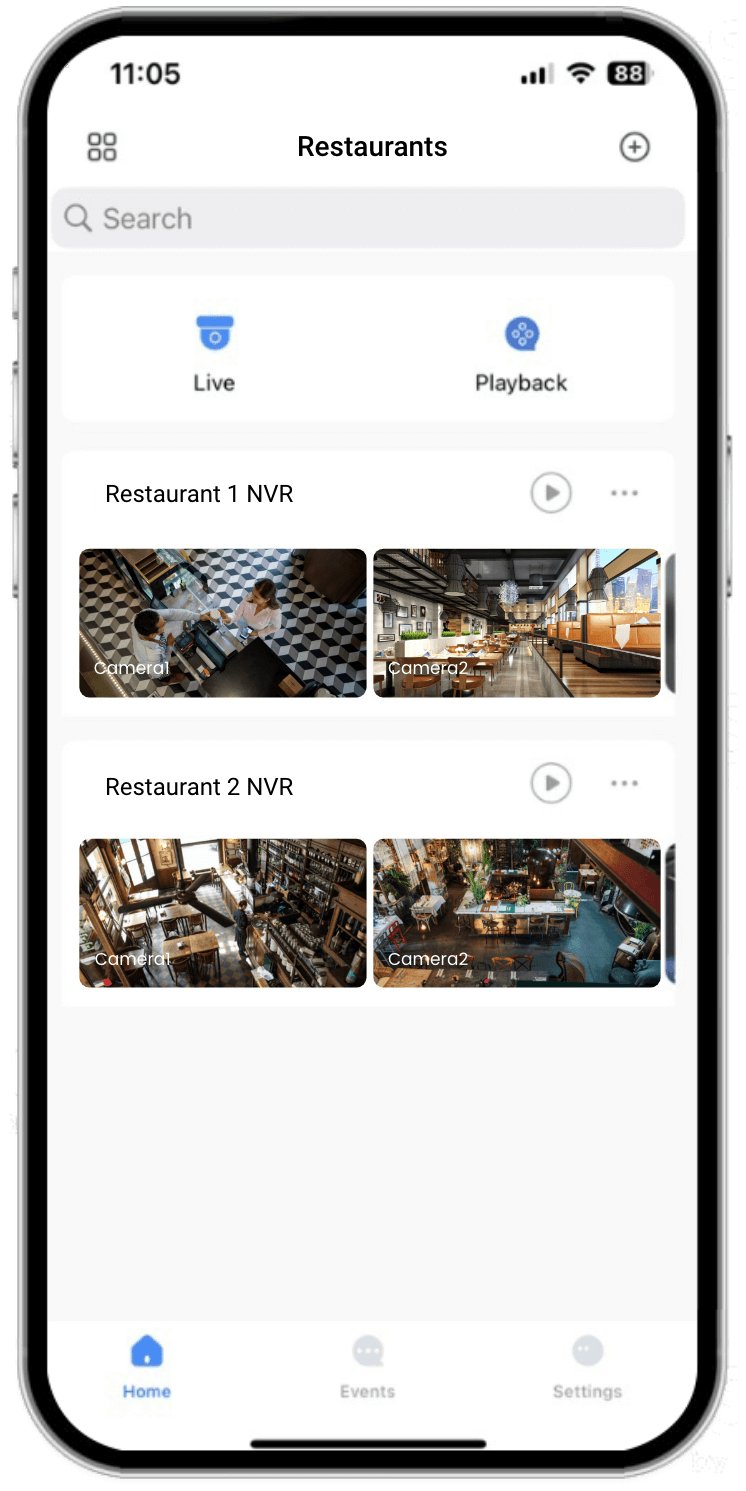Open more options for Restaurant 2 NVR
This screenshot has width=746, height=1491.
pos(624,783)
